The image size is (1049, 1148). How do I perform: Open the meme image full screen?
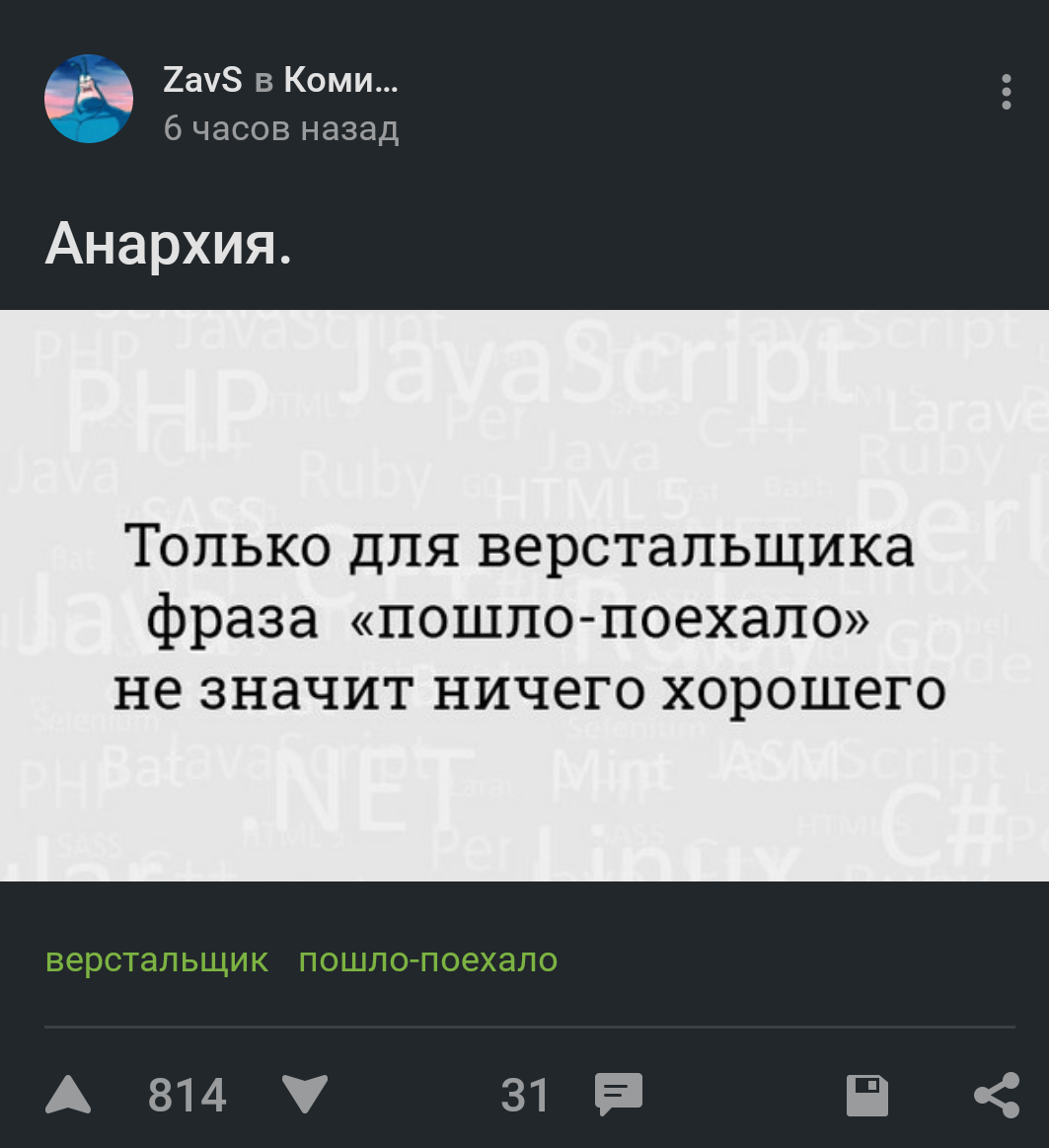pos(524,595)
